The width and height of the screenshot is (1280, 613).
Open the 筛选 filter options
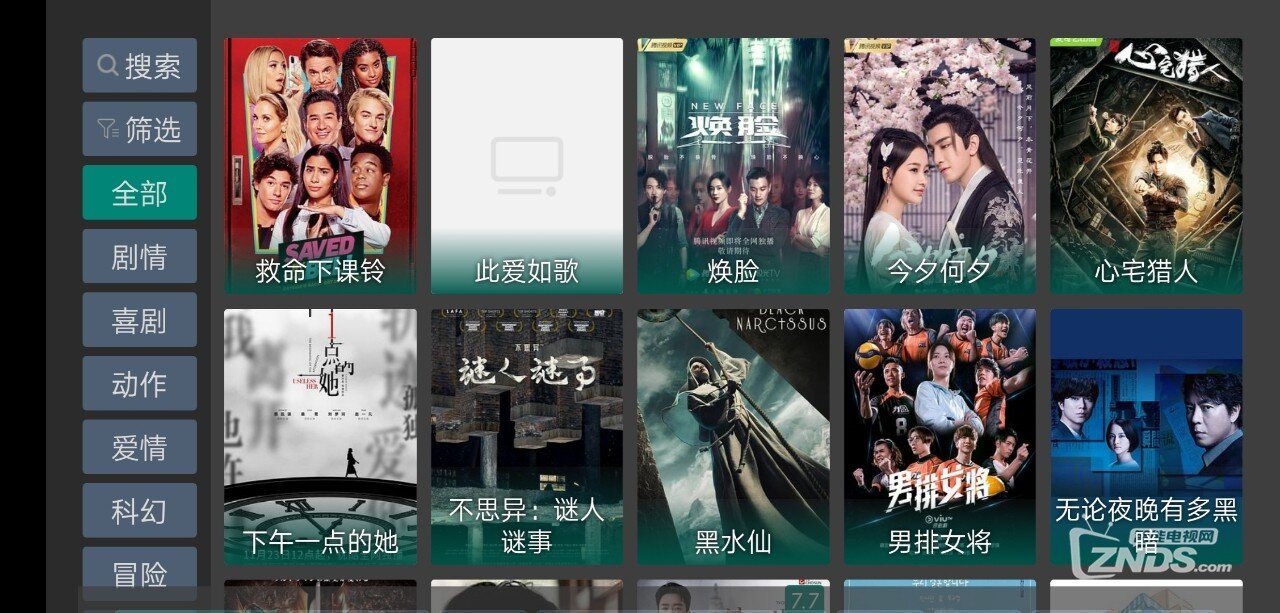[x=139, y=130]
